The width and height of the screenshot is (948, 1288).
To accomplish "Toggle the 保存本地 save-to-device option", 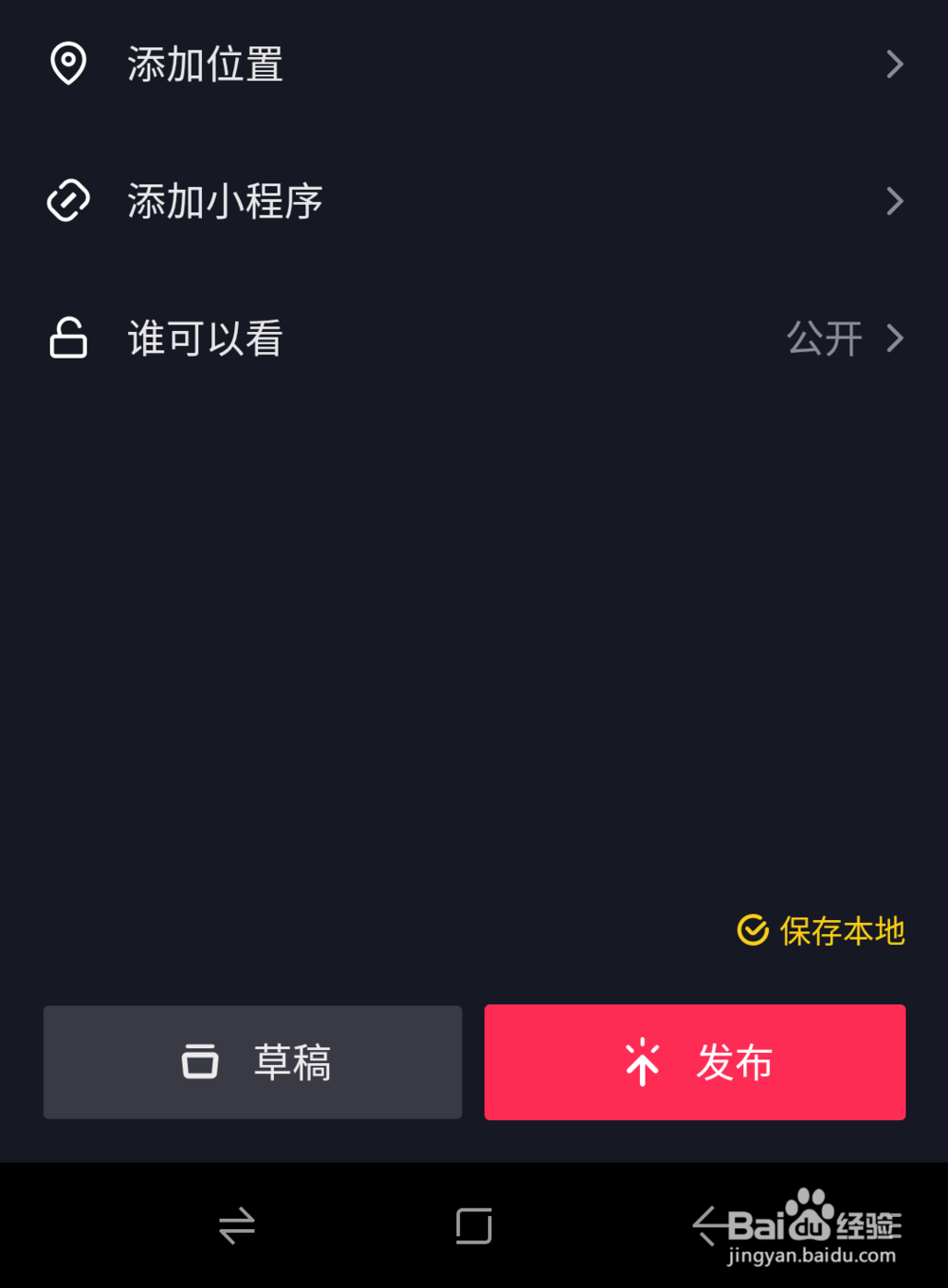I will [821, 931].
